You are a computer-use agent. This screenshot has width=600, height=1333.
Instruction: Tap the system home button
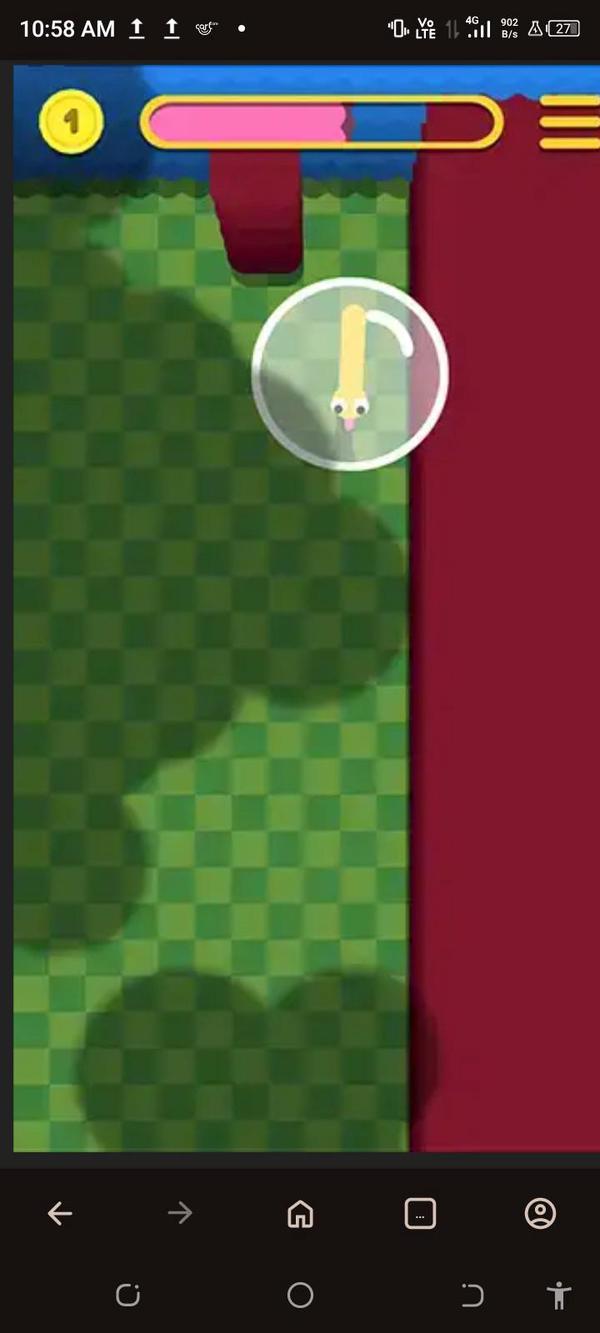(x=300, y=1296)
